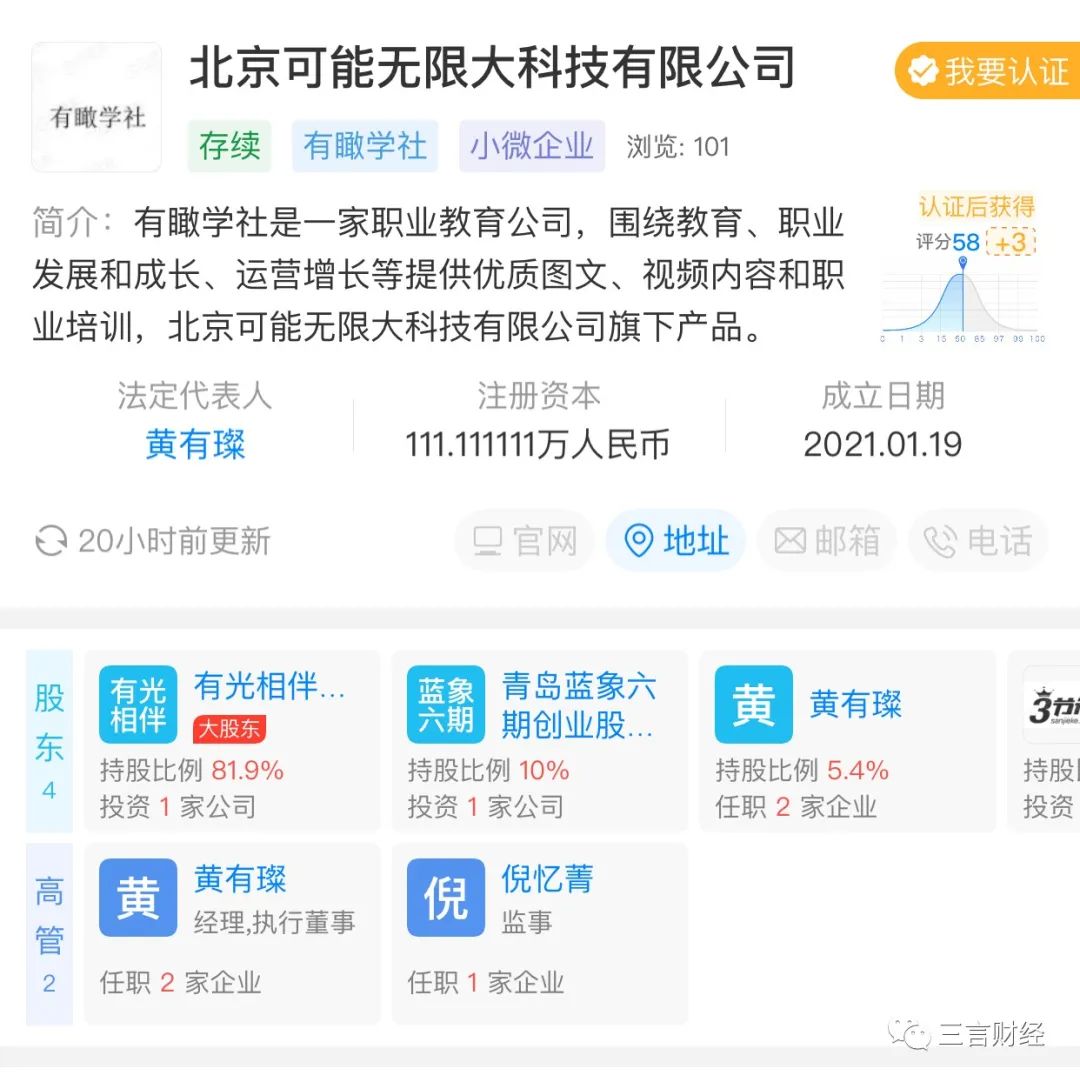Screen dimensions: 1080x1082
Task: Open shareholder 黄有璨 with 5.4% stake
Action: point(847,740)
